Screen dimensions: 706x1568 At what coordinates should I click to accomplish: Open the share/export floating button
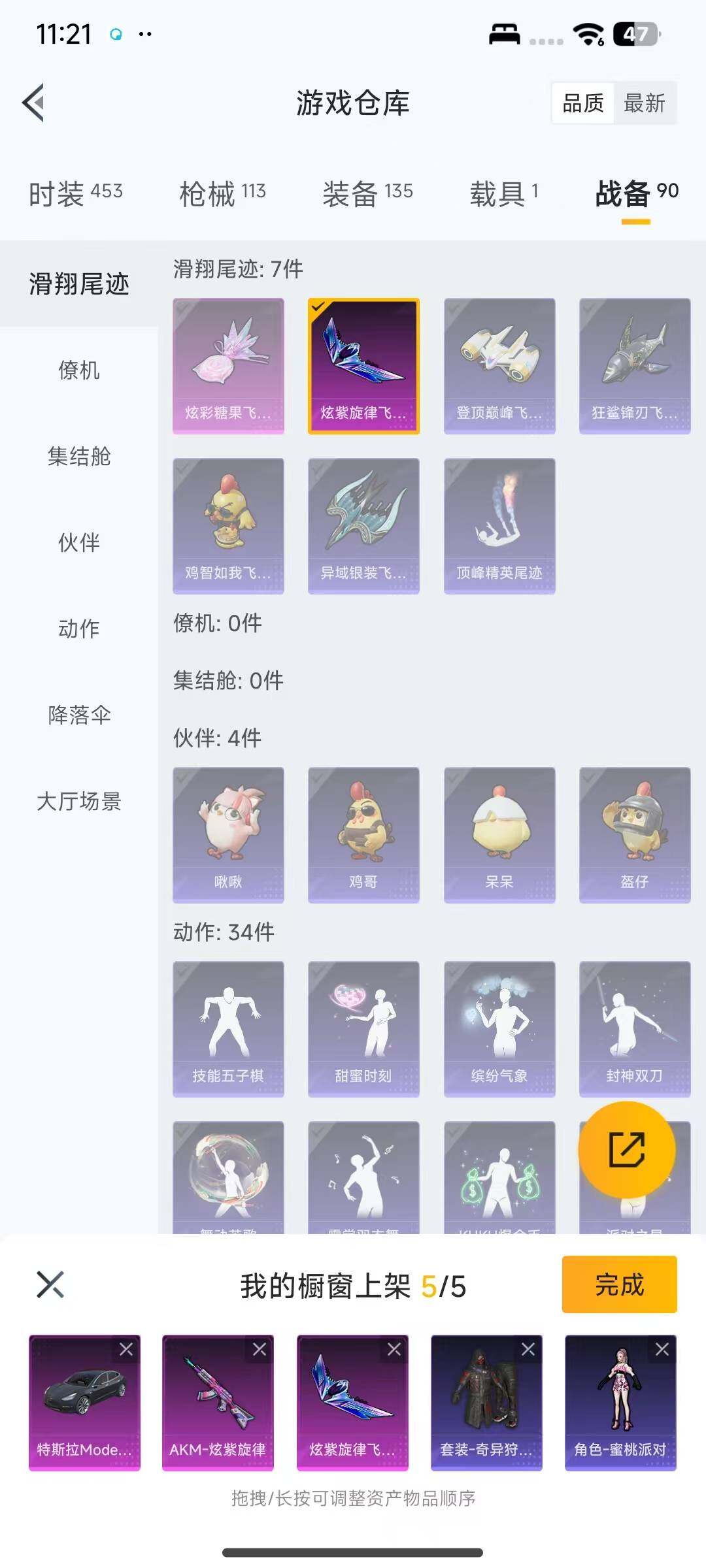[626, 1150]
